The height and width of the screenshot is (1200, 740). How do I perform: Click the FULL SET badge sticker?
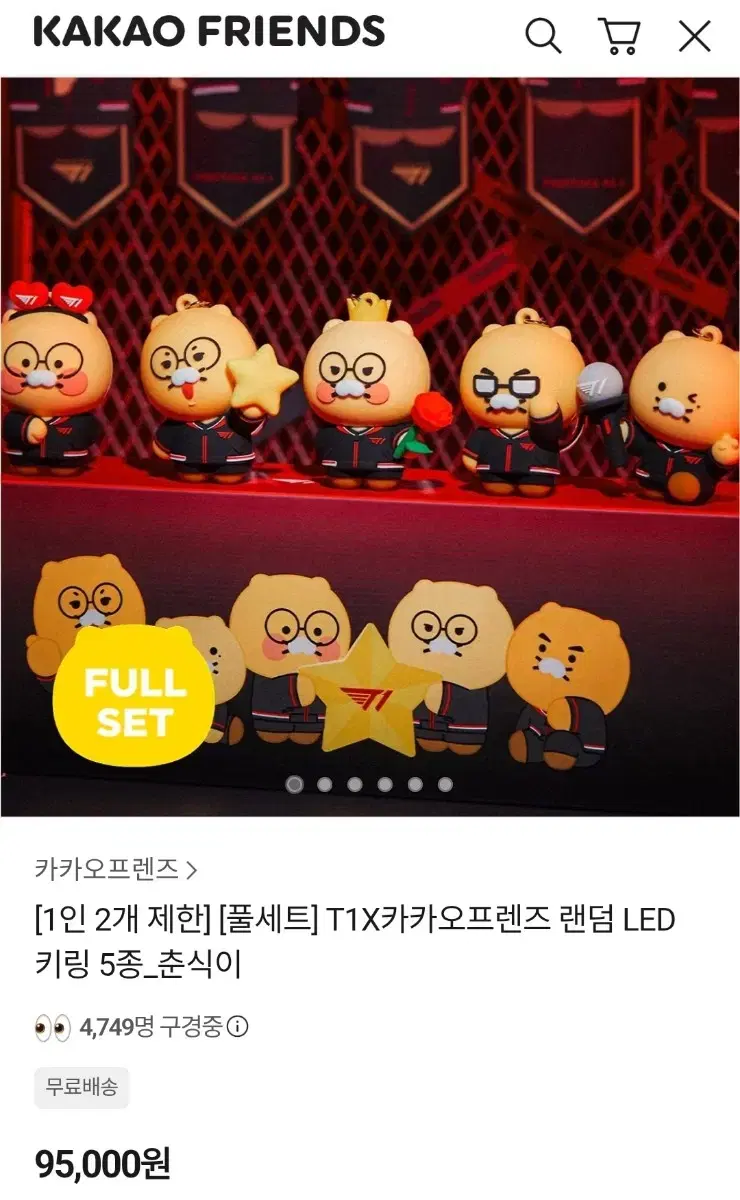pyautogui.click(x=133, y=698)
